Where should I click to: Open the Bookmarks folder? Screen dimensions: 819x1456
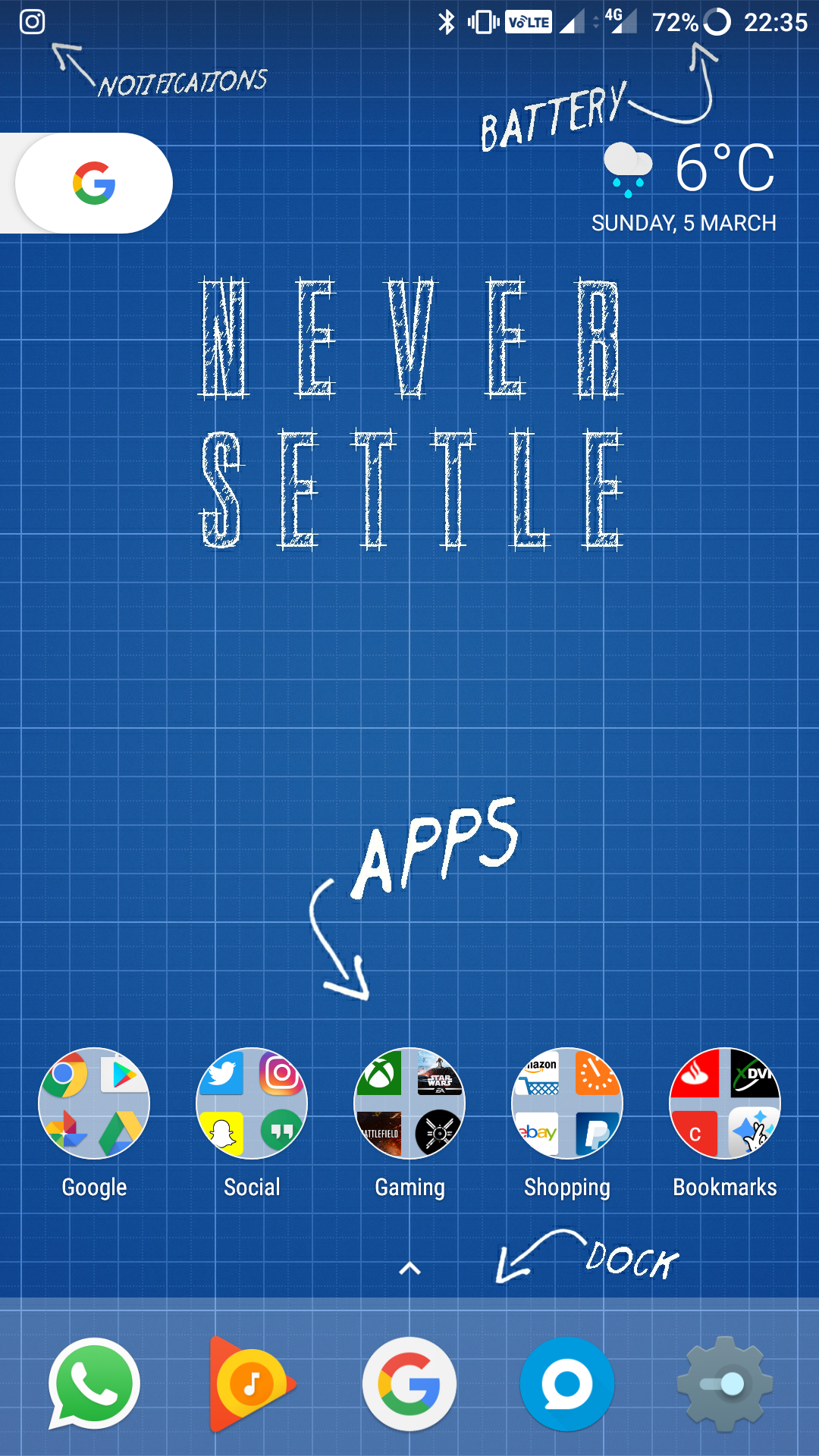point(725,1104)
